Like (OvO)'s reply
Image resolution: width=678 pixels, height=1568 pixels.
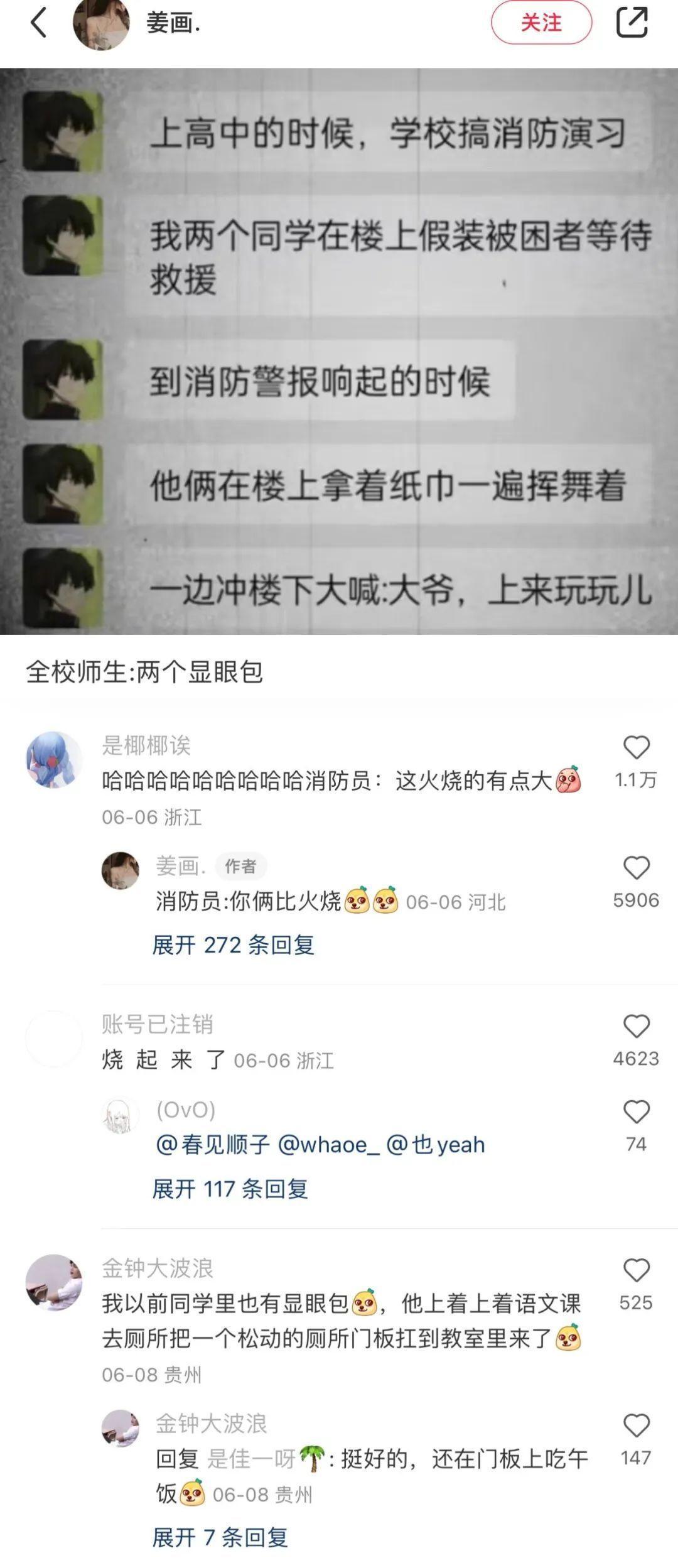(x=636, y=1112)
